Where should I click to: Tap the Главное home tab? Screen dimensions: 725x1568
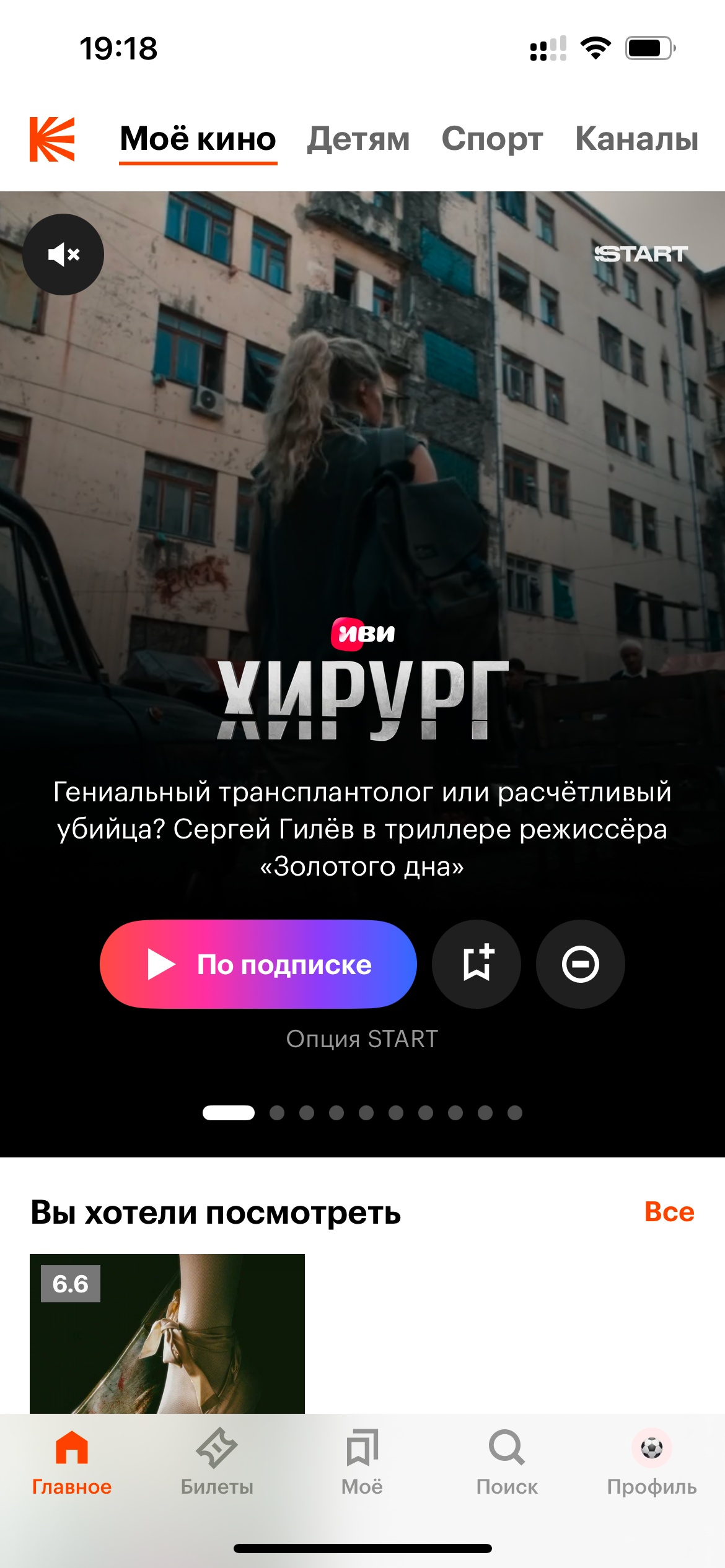72,1461
